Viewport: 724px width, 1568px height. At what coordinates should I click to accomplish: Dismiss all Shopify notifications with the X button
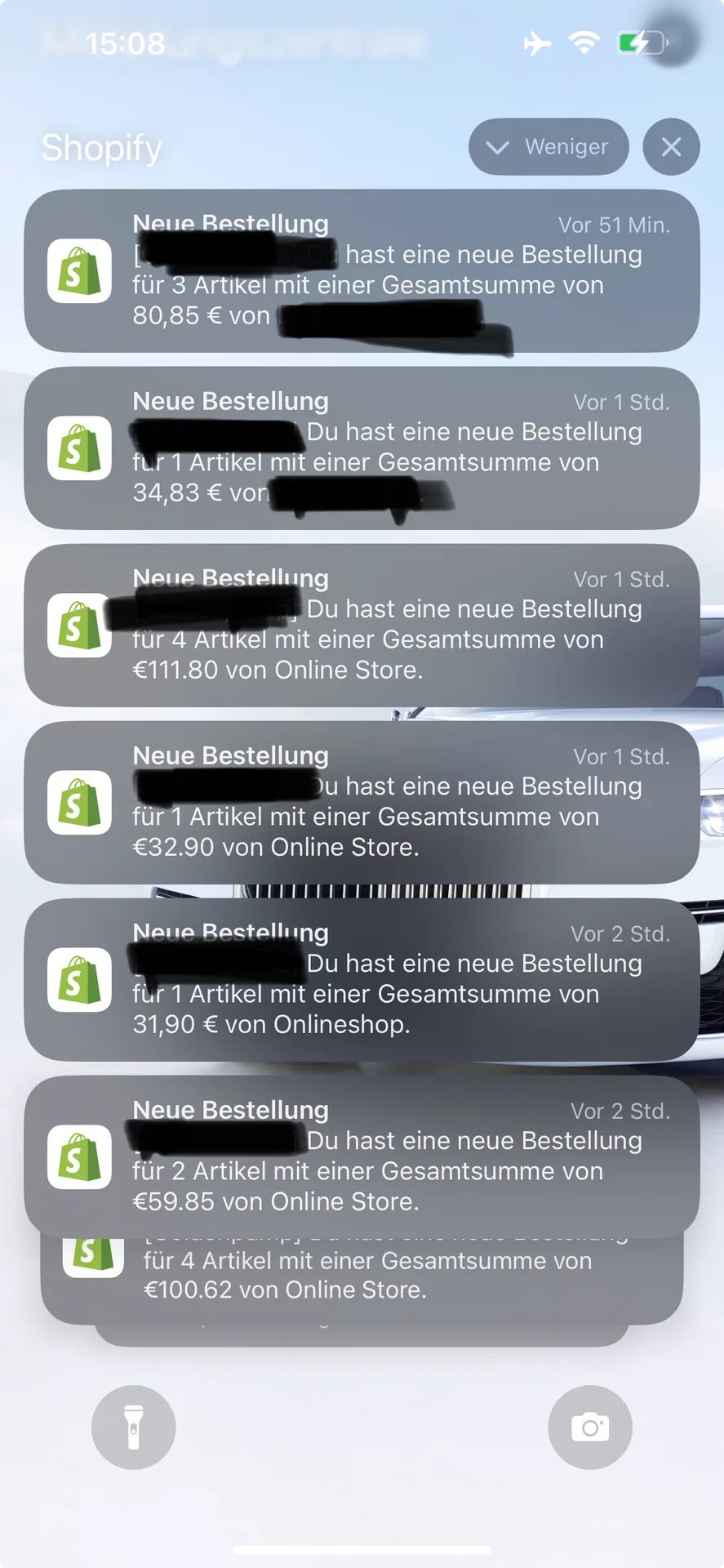coord(671,146)
